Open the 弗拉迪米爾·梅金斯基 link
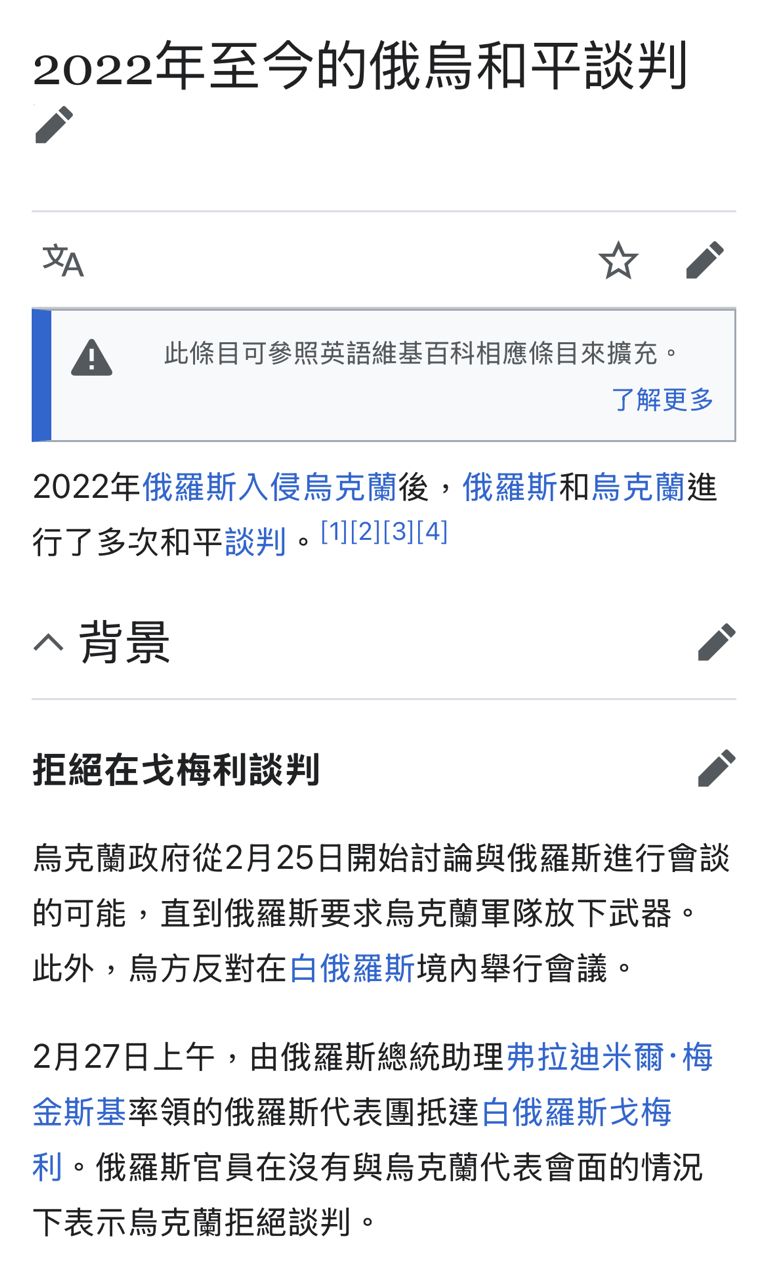This screenshot has height=1280, width=768. (x=610, y=1057)
